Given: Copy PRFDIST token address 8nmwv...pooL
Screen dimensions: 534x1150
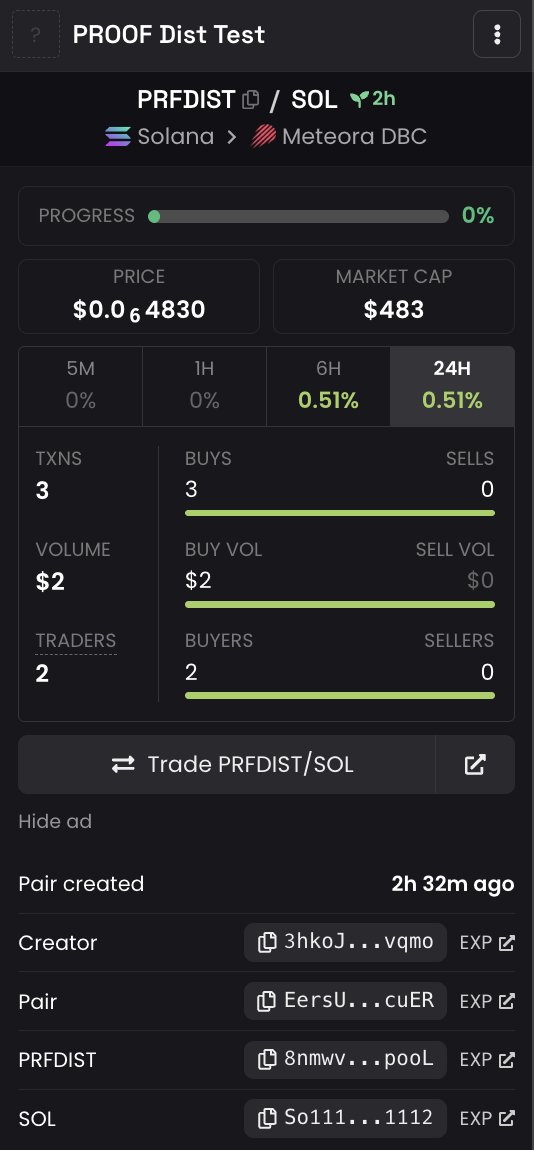Looking at the screenshot, I should [345, 1060].
